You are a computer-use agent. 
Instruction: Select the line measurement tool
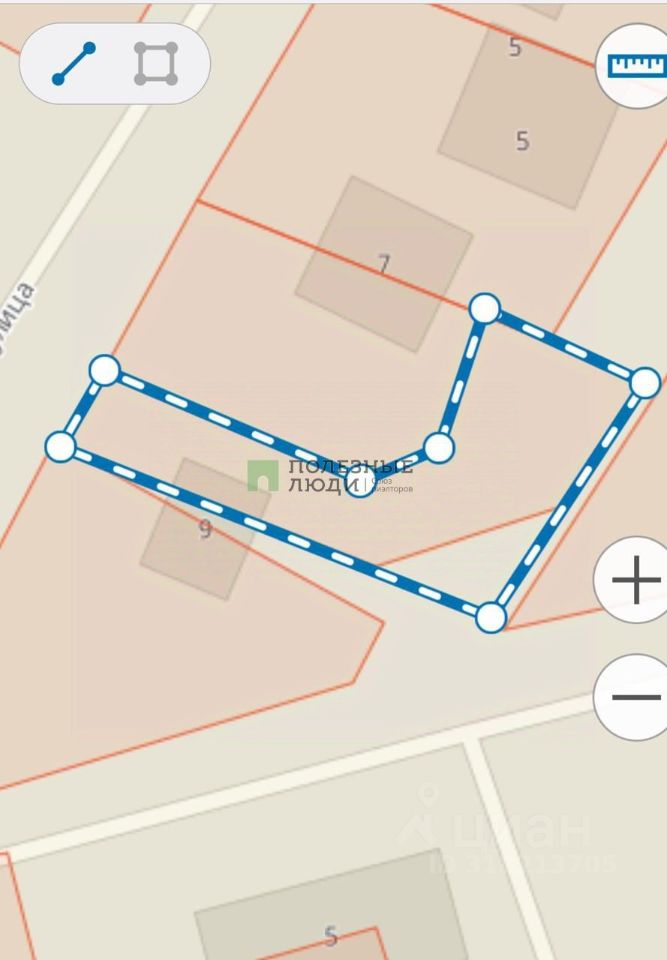[74, 63]
